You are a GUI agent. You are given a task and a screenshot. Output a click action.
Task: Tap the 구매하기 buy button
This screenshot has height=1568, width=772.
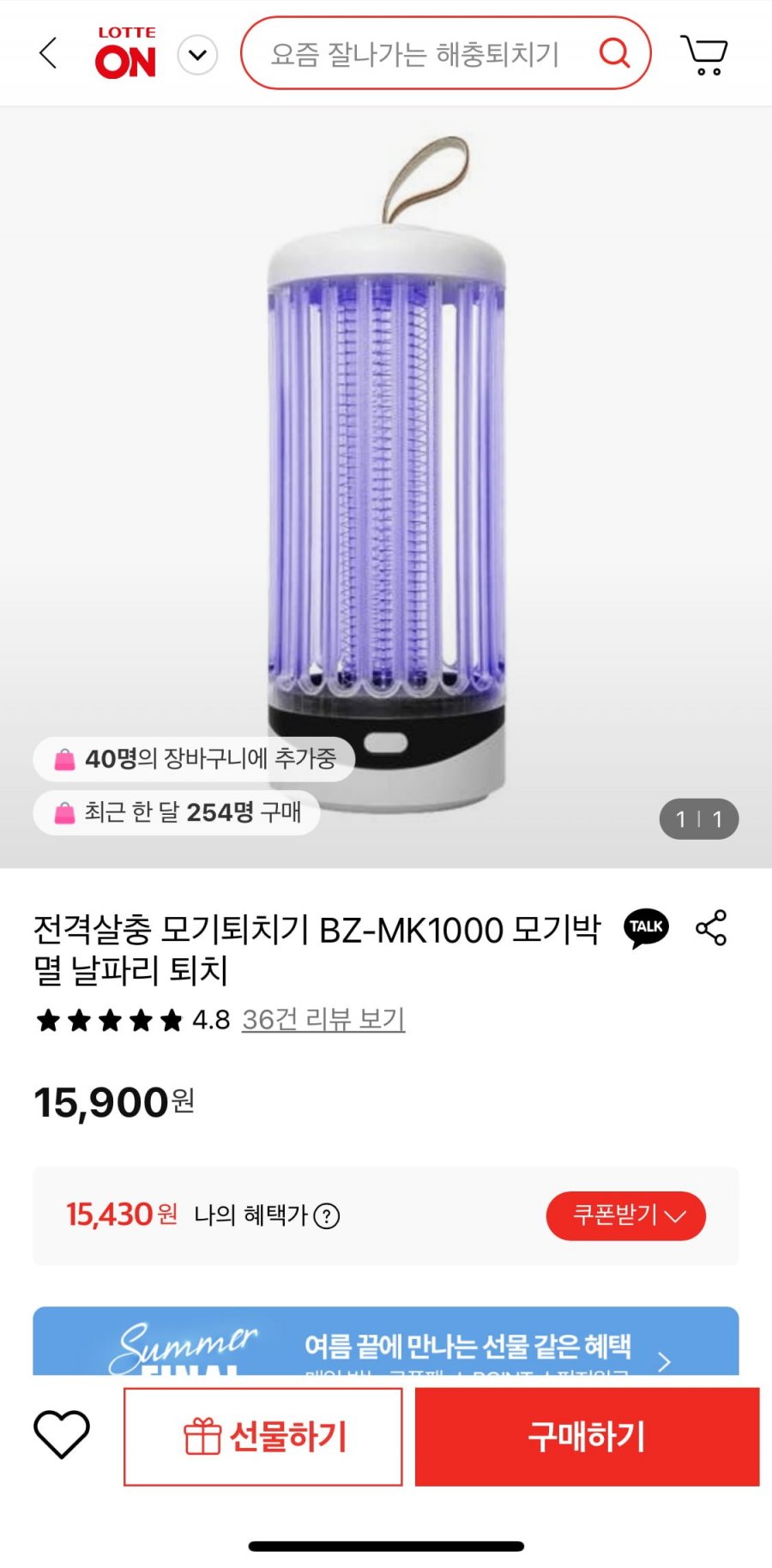click(588, 1437)
